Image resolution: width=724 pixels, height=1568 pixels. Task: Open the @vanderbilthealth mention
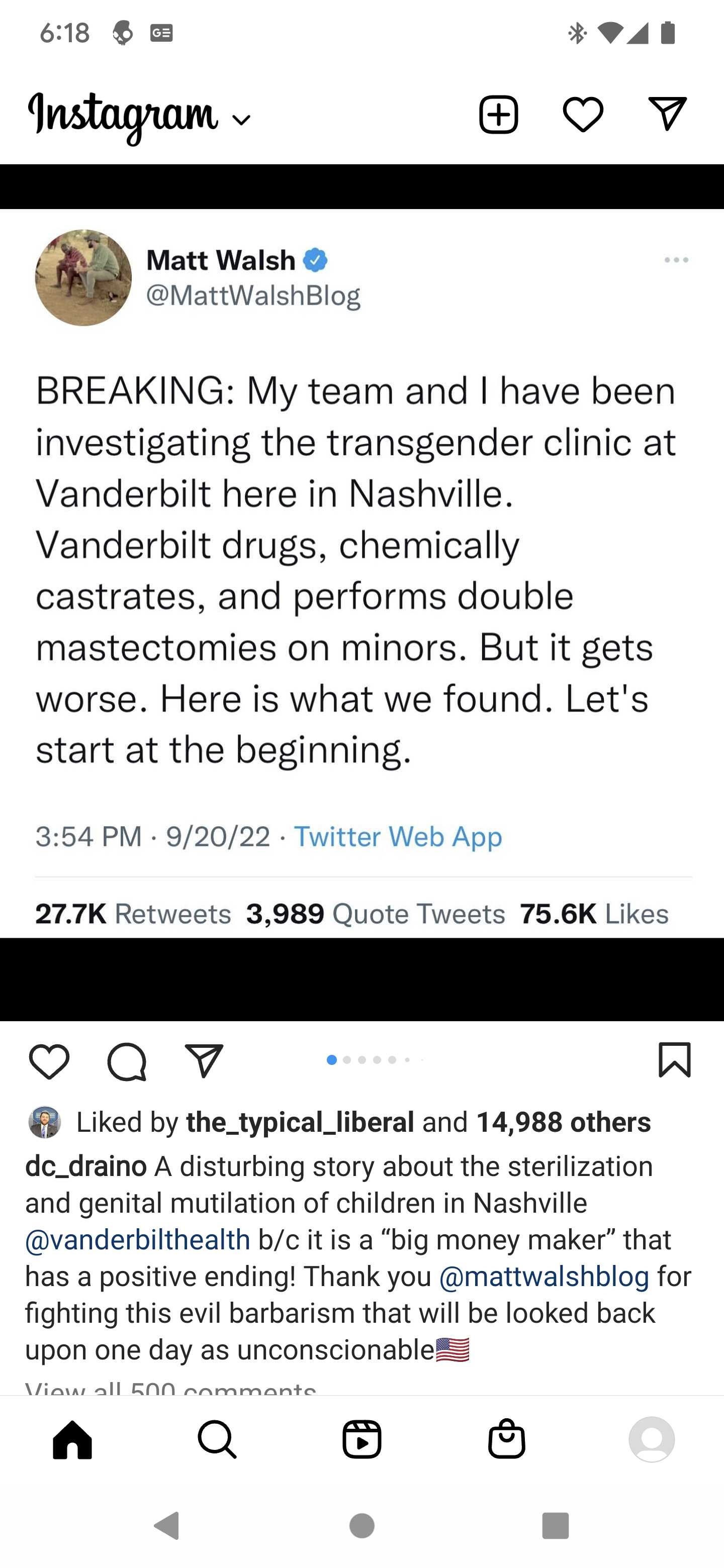pos(138,1240)
